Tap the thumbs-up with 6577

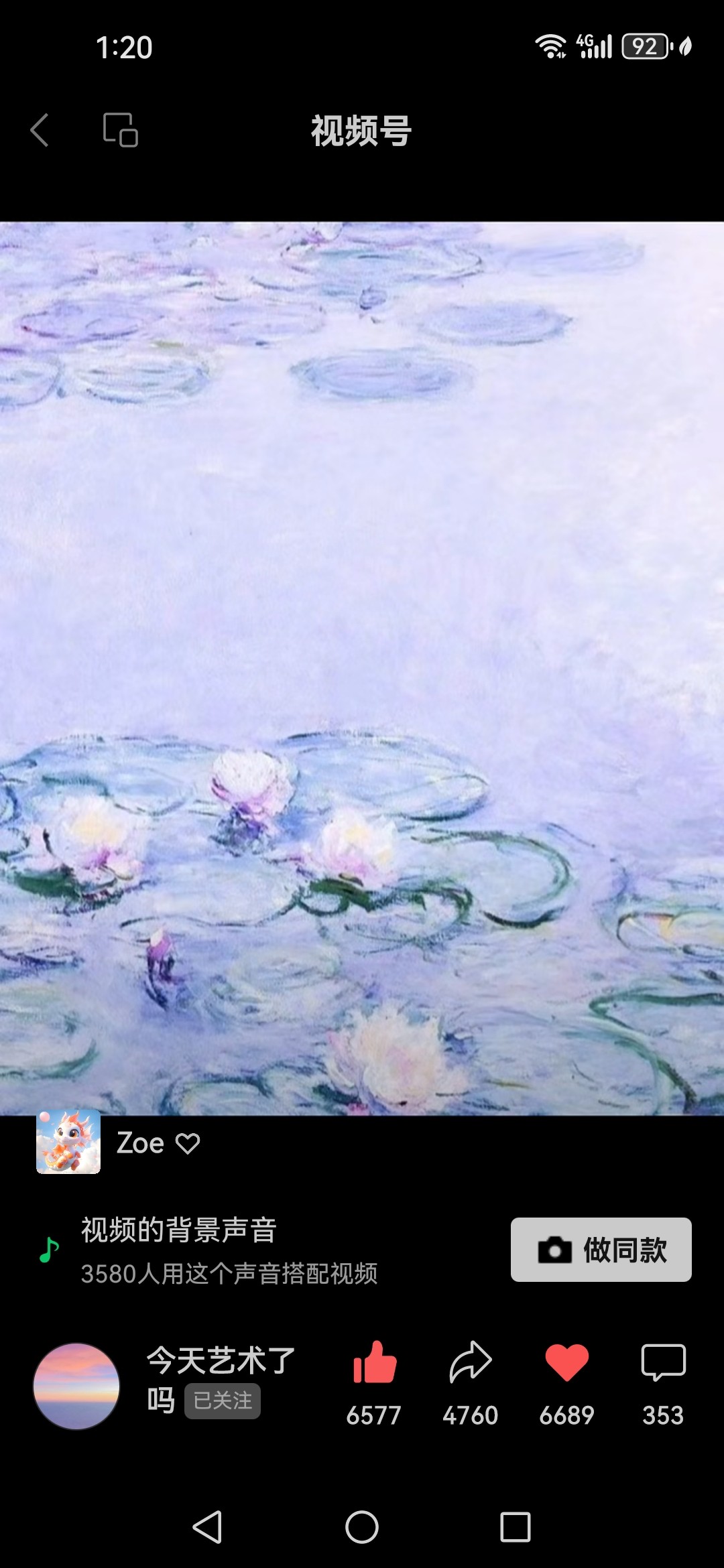pos(374,1363)
